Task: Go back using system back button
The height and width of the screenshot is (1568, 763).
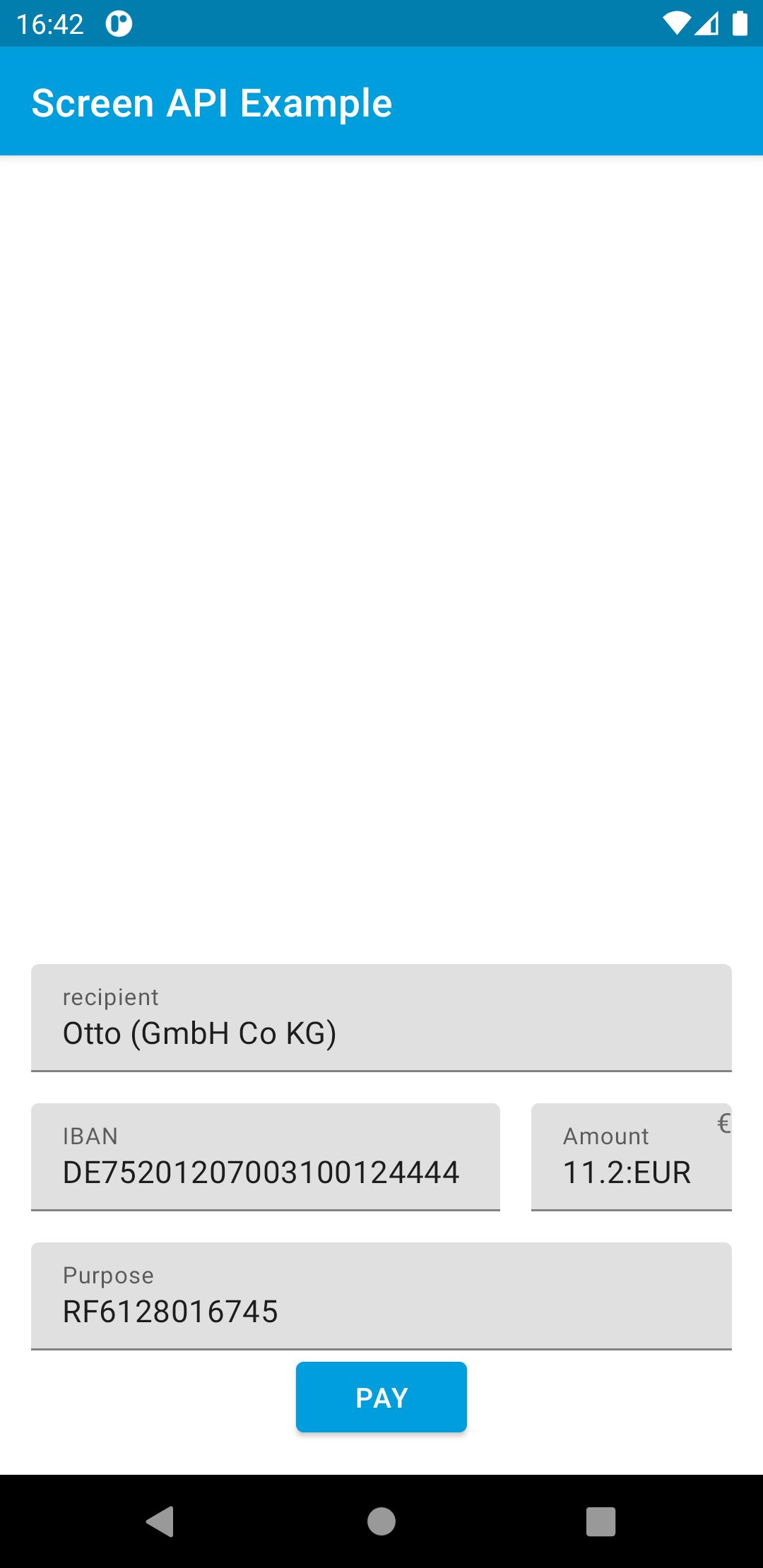Action: coord(160,1521)
